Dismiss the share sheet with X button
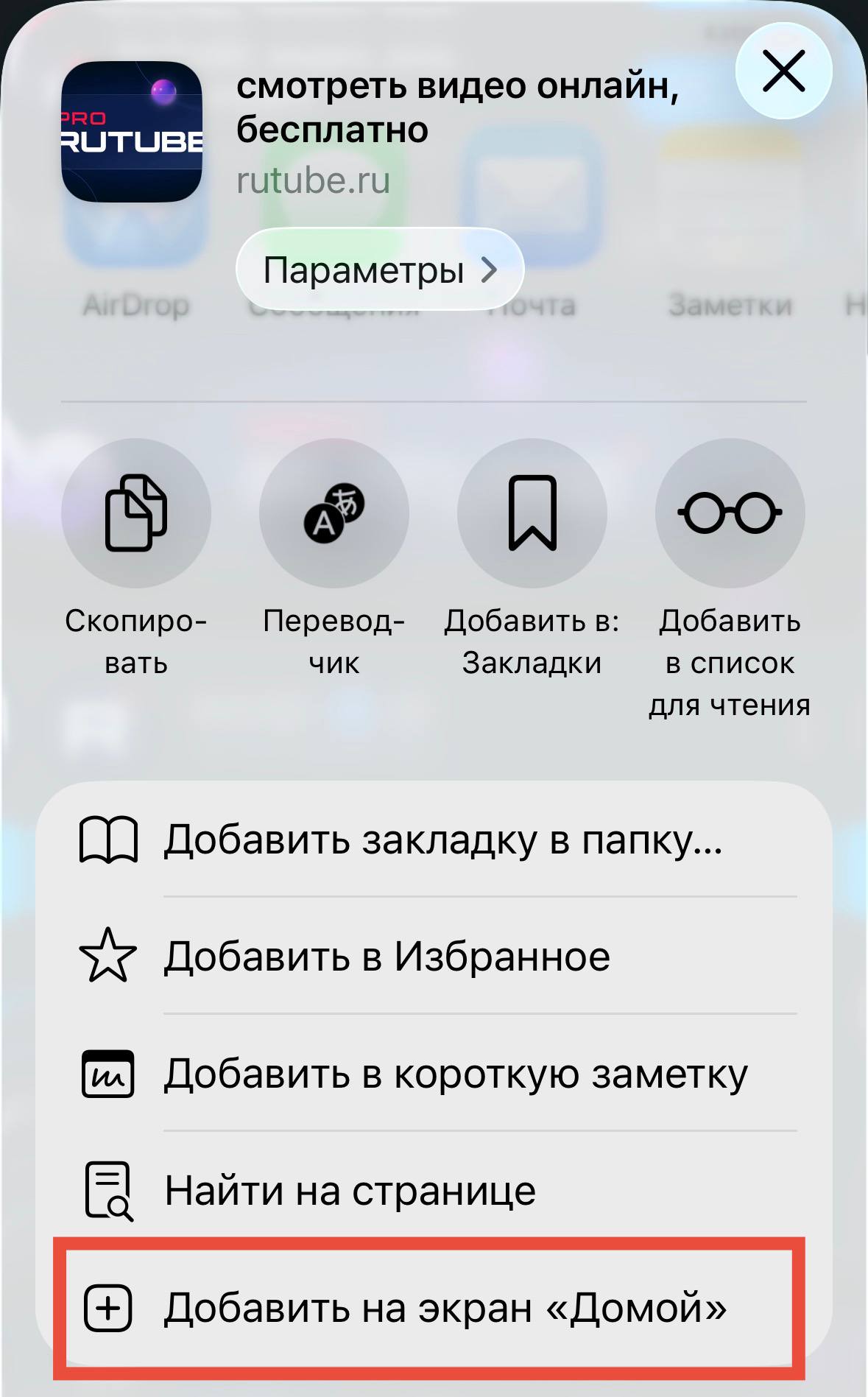This screenshot has width=868, height=1397. (784, 70)
